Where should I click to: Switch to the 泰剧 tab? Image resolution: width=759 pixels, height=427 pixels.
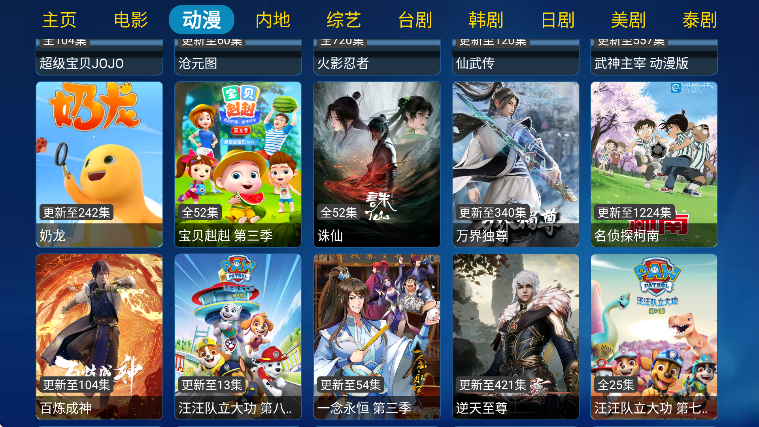699,20
